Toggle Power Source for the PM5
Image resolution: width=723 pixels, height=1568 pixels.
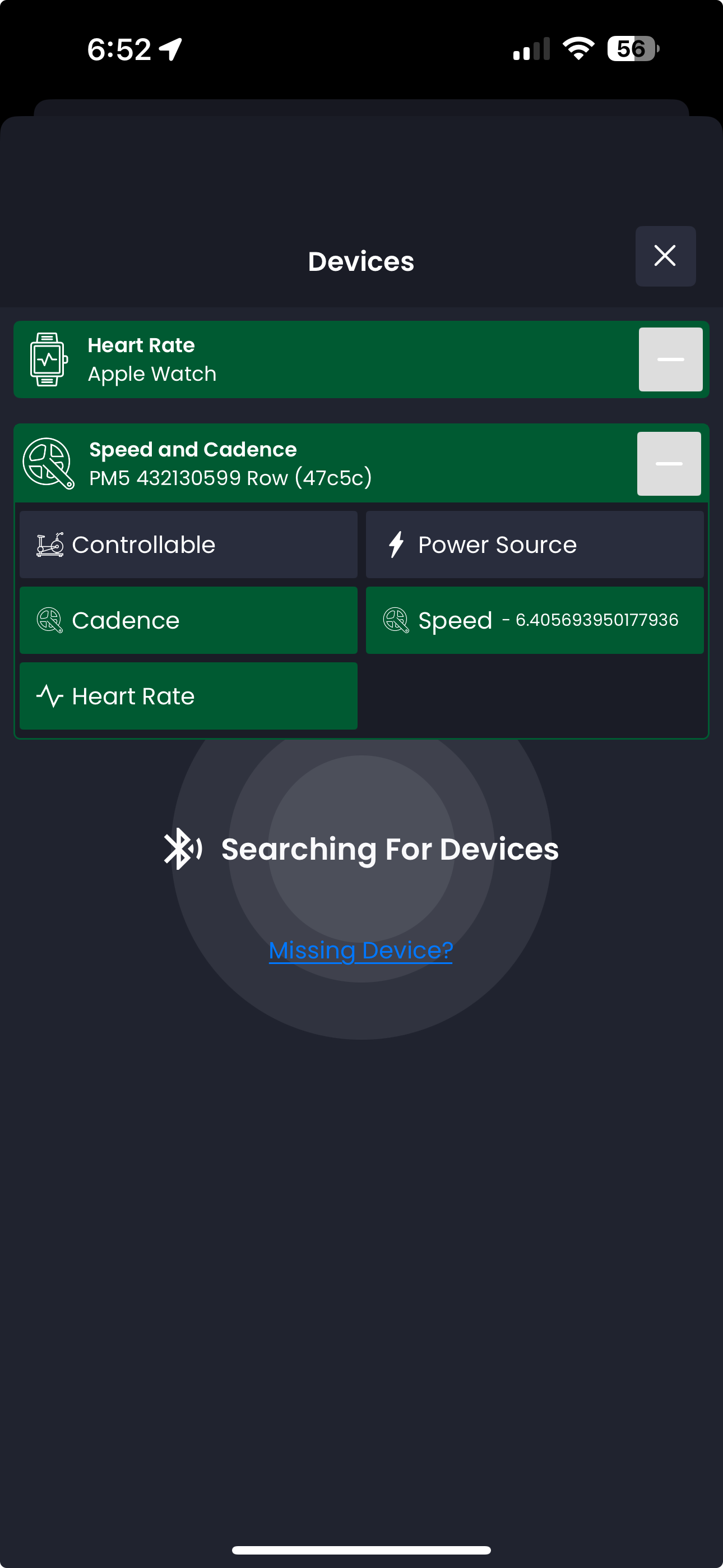pos(534,545)
